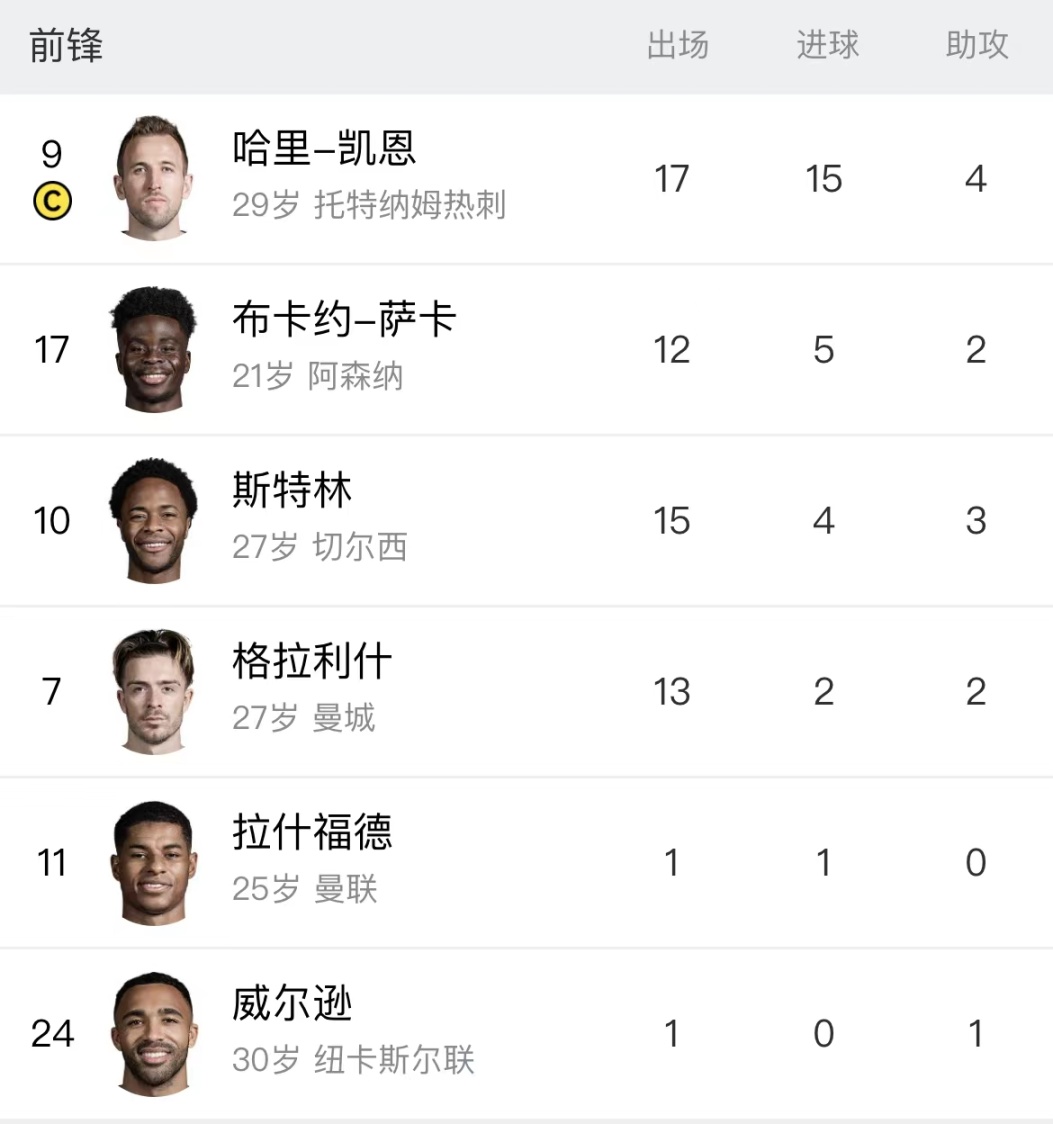This screenshot has height=1124, width=1053.
Task: Open Harry Kane's player profile (哈里-凯恩)
Action: point(324,150)
